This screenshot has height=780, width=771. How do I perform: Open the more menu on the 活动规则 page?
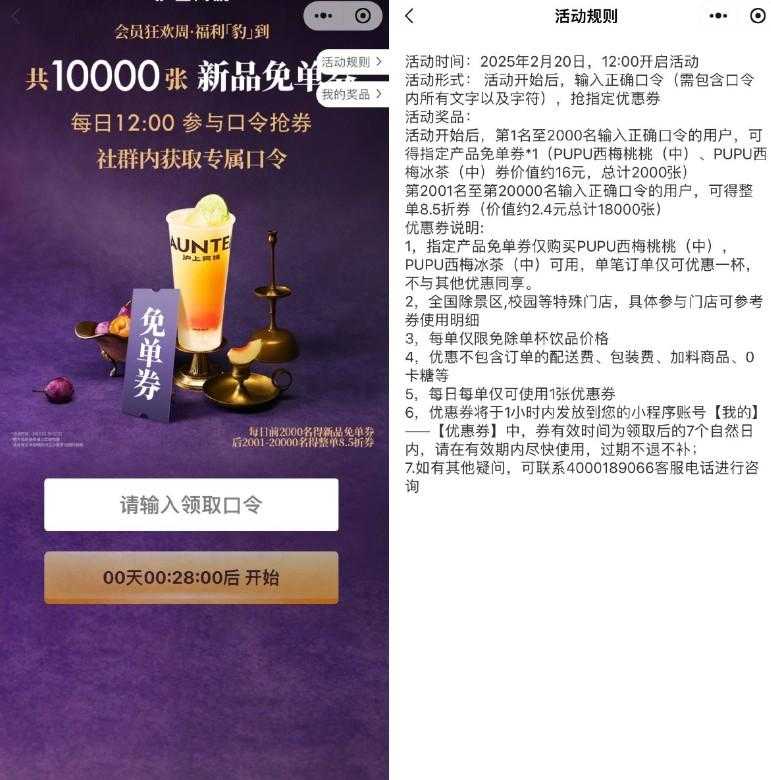[718, 16]
